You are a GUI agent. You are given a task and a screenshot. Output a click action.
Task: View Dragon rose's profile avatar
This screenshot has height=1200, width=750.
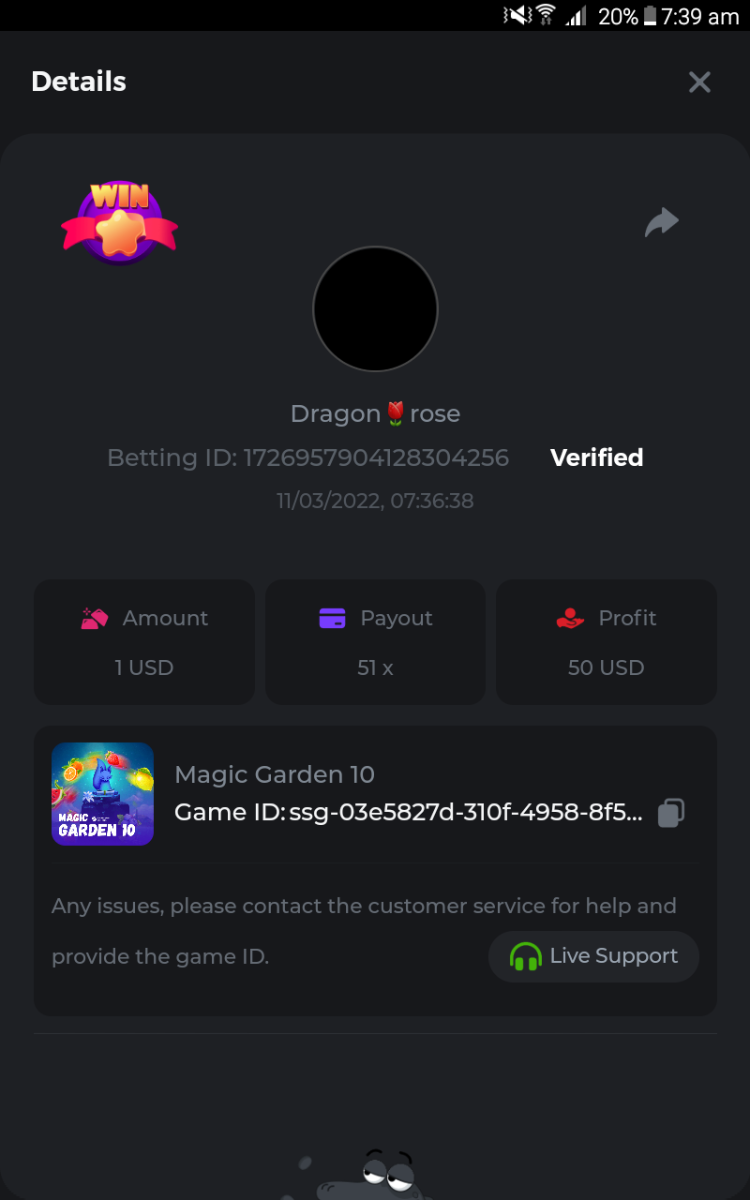[375, 309]
